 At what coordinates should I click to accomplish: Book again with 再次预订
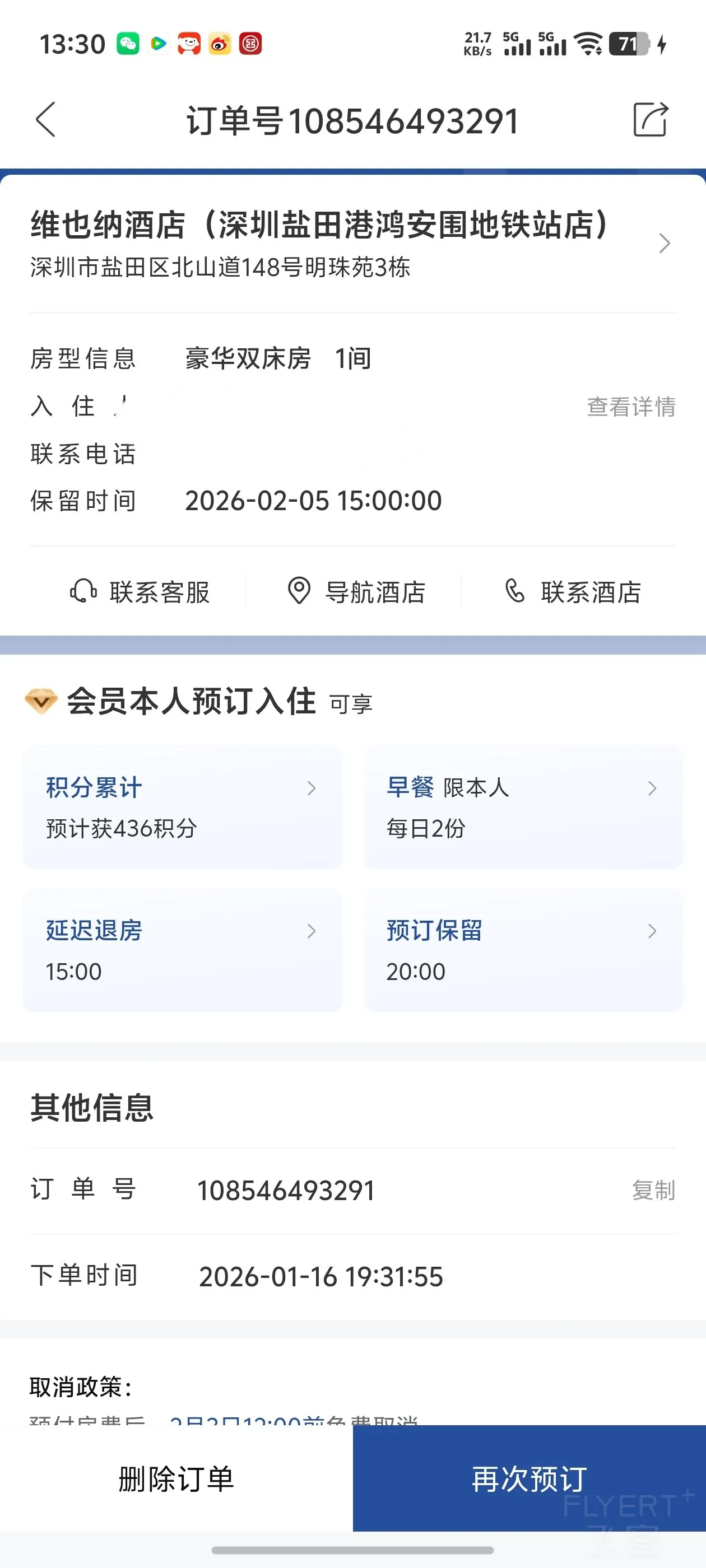pos(529,1478)
